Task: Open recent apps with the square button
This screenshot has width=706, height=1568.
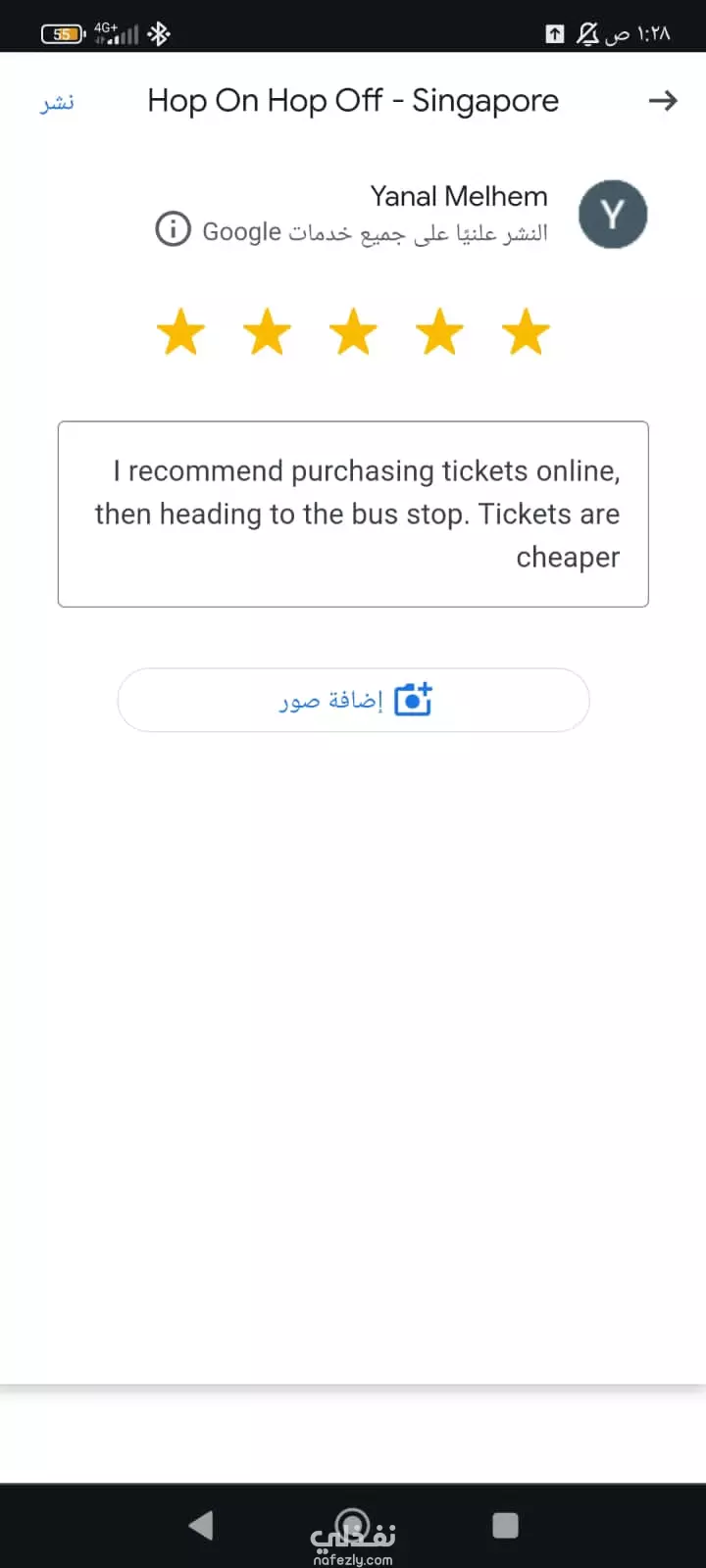Action: 505,1525
